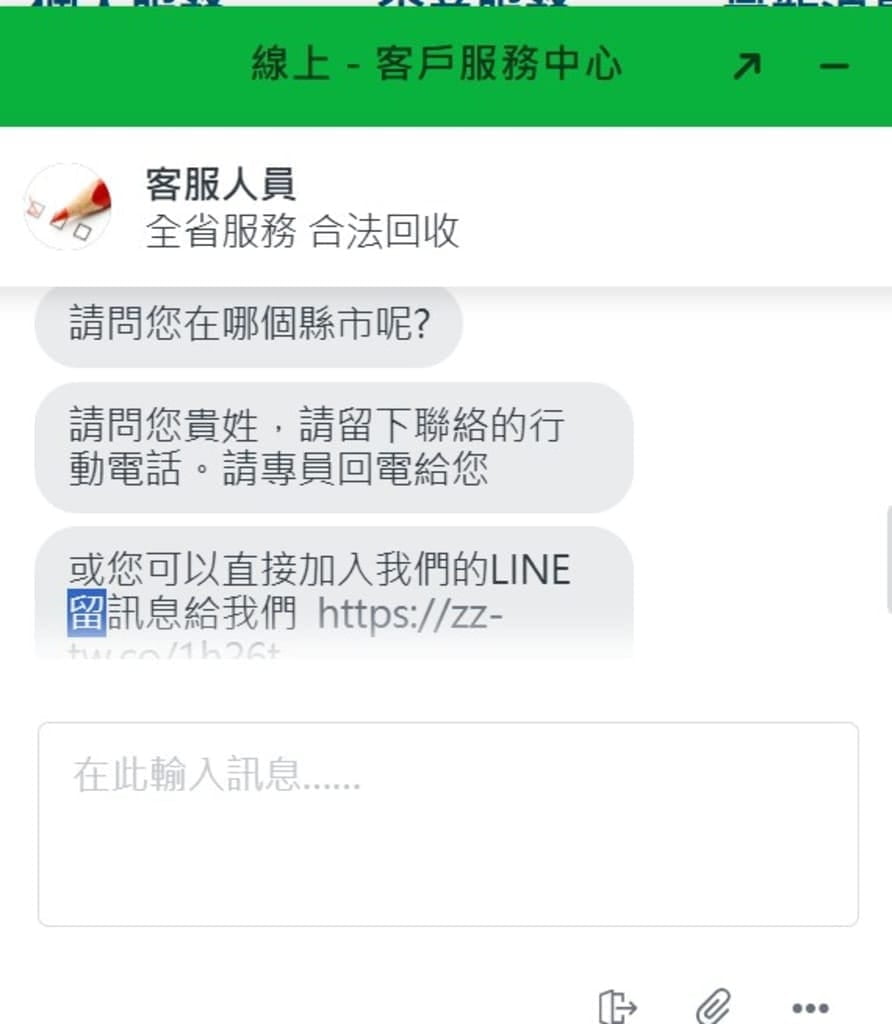The width and height of the screenshot is (892, 1024).
Task: Open the three-dot more options menu
Action: tap(810, 1007)
